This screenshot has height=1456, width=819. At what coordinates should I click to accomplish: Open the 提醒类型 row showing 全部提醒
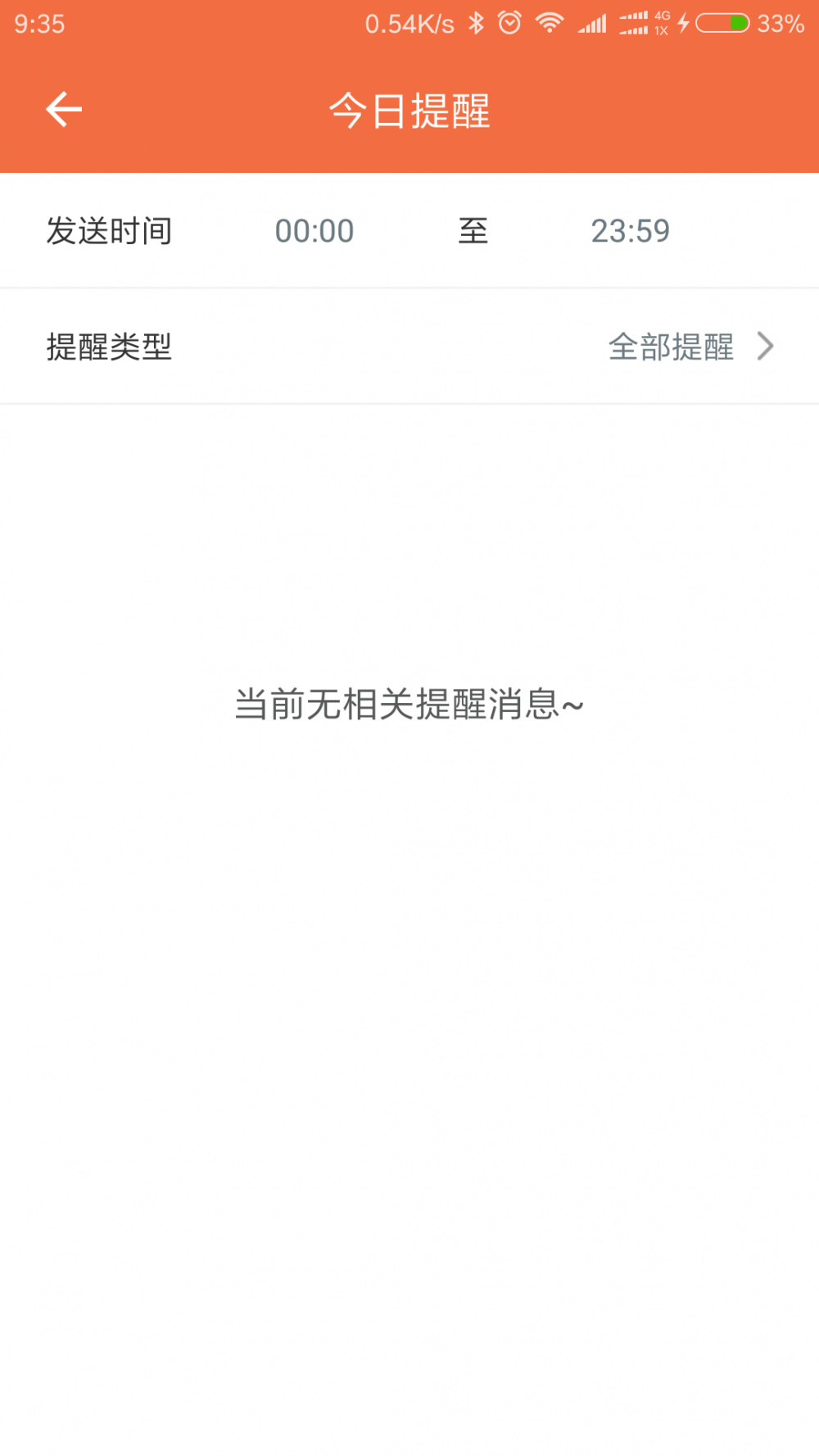409,347
